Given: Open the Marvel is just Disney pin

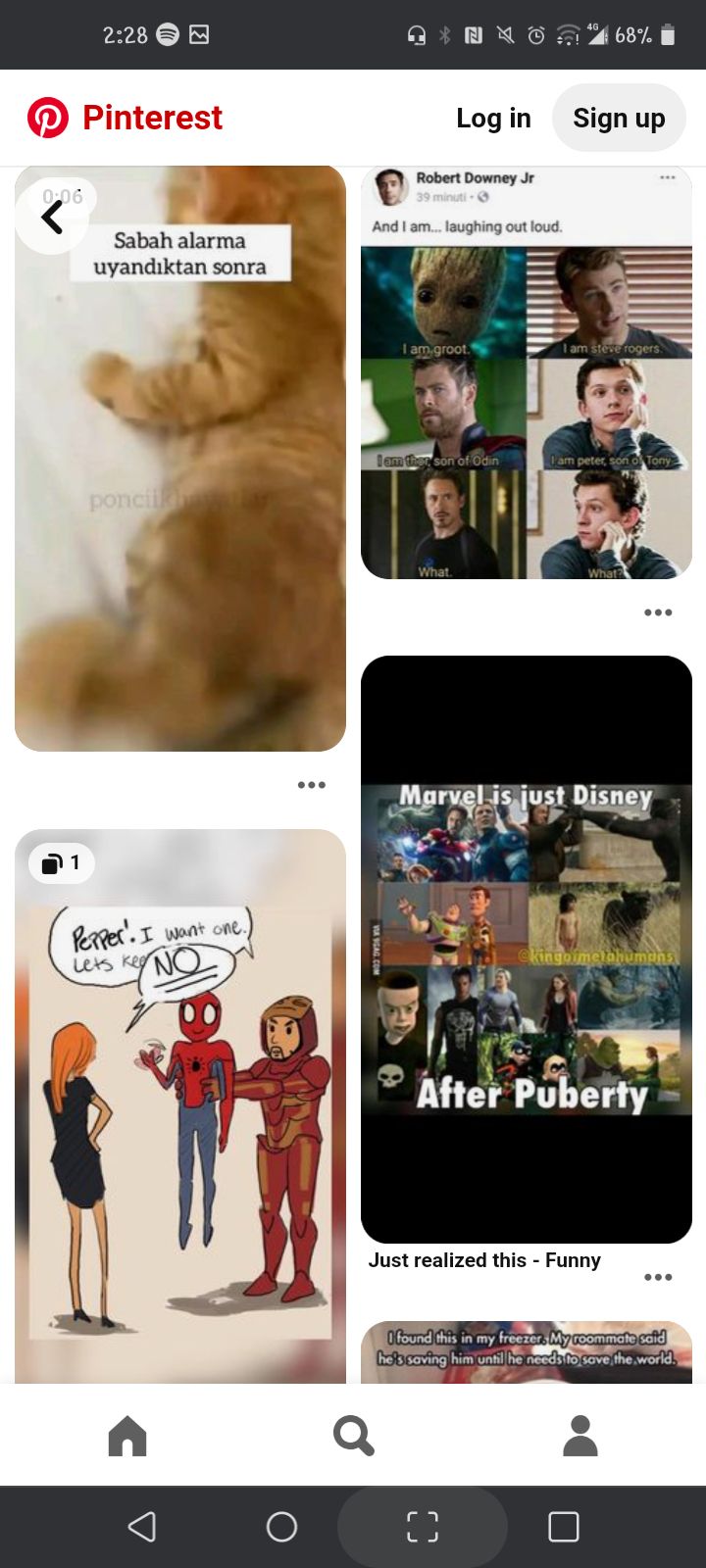Looking at the screenshot, I should tap(527, 949).
